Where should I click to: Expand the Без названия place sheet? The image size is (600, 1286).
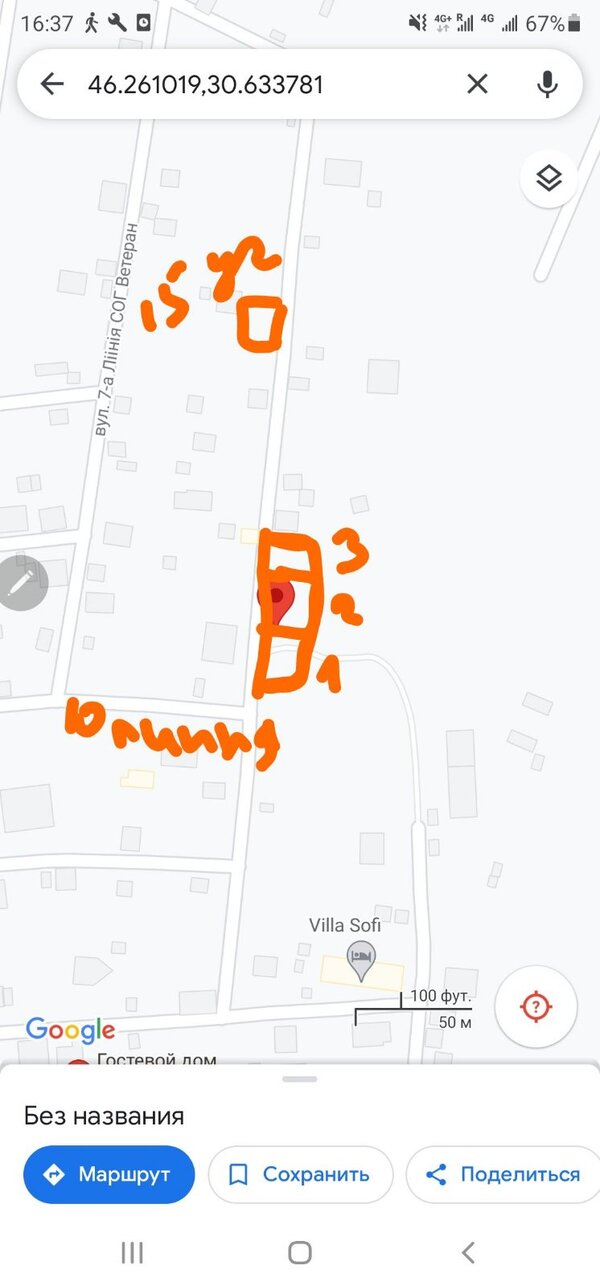300,1080
